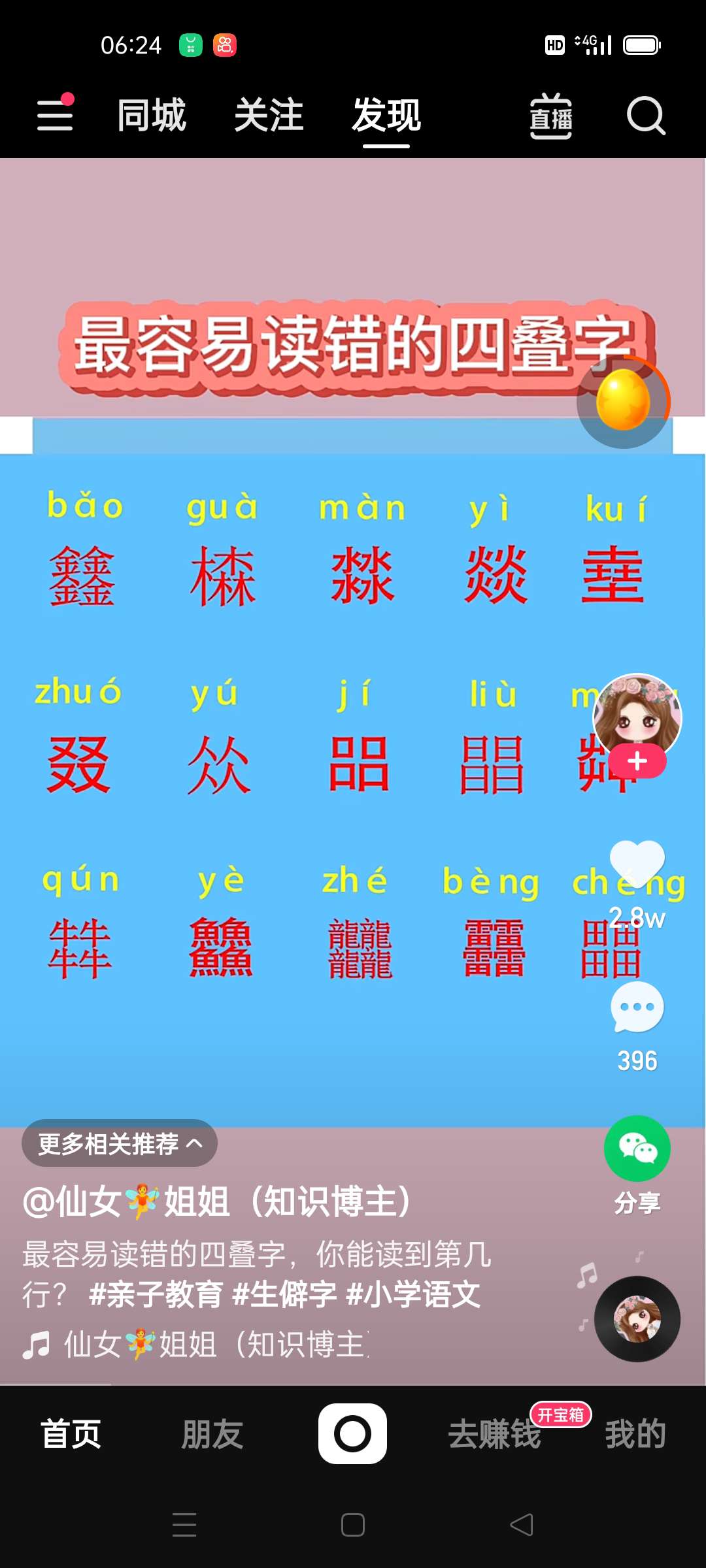Open the 直播 live icon

(x=551, y=116)
